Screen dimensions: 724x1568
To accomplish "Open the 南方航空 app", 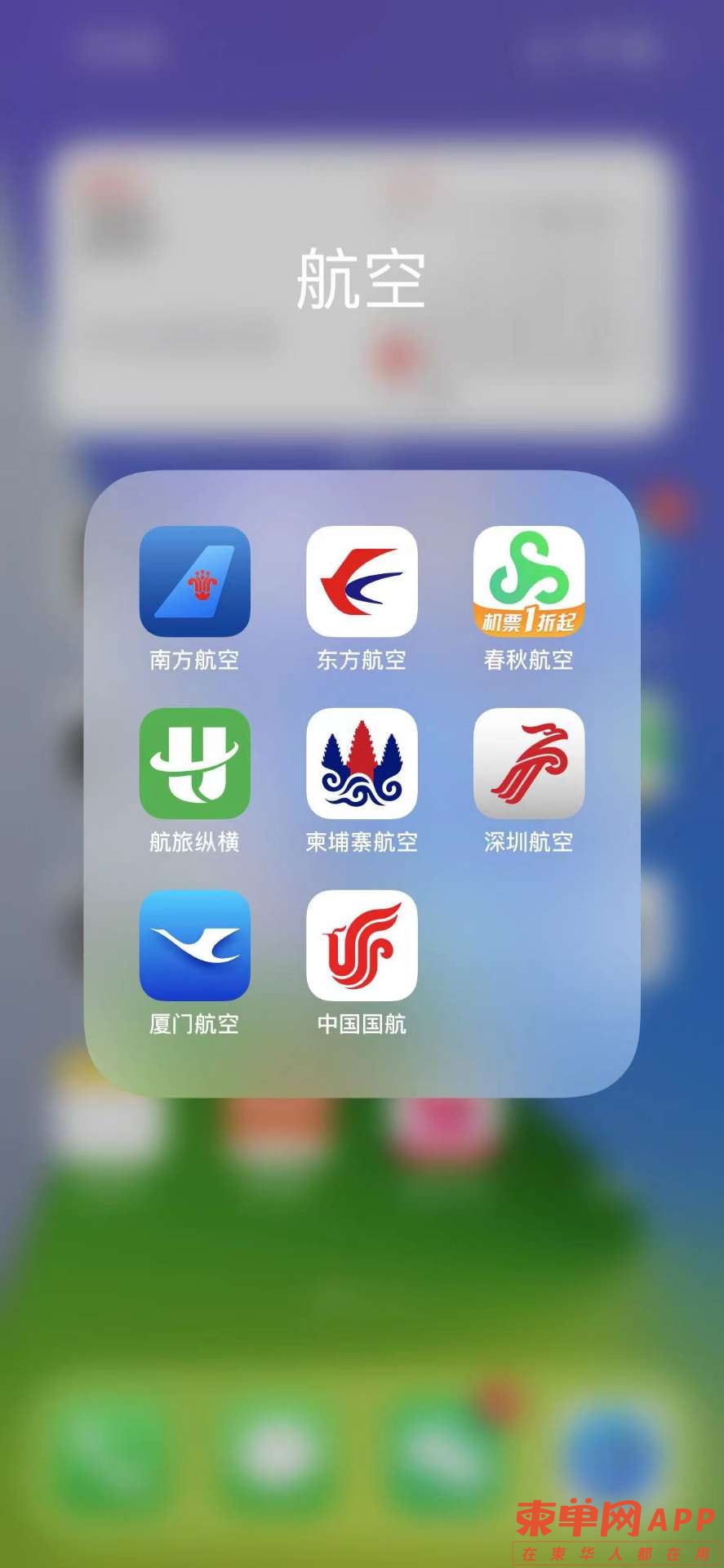I will [194, 581].
